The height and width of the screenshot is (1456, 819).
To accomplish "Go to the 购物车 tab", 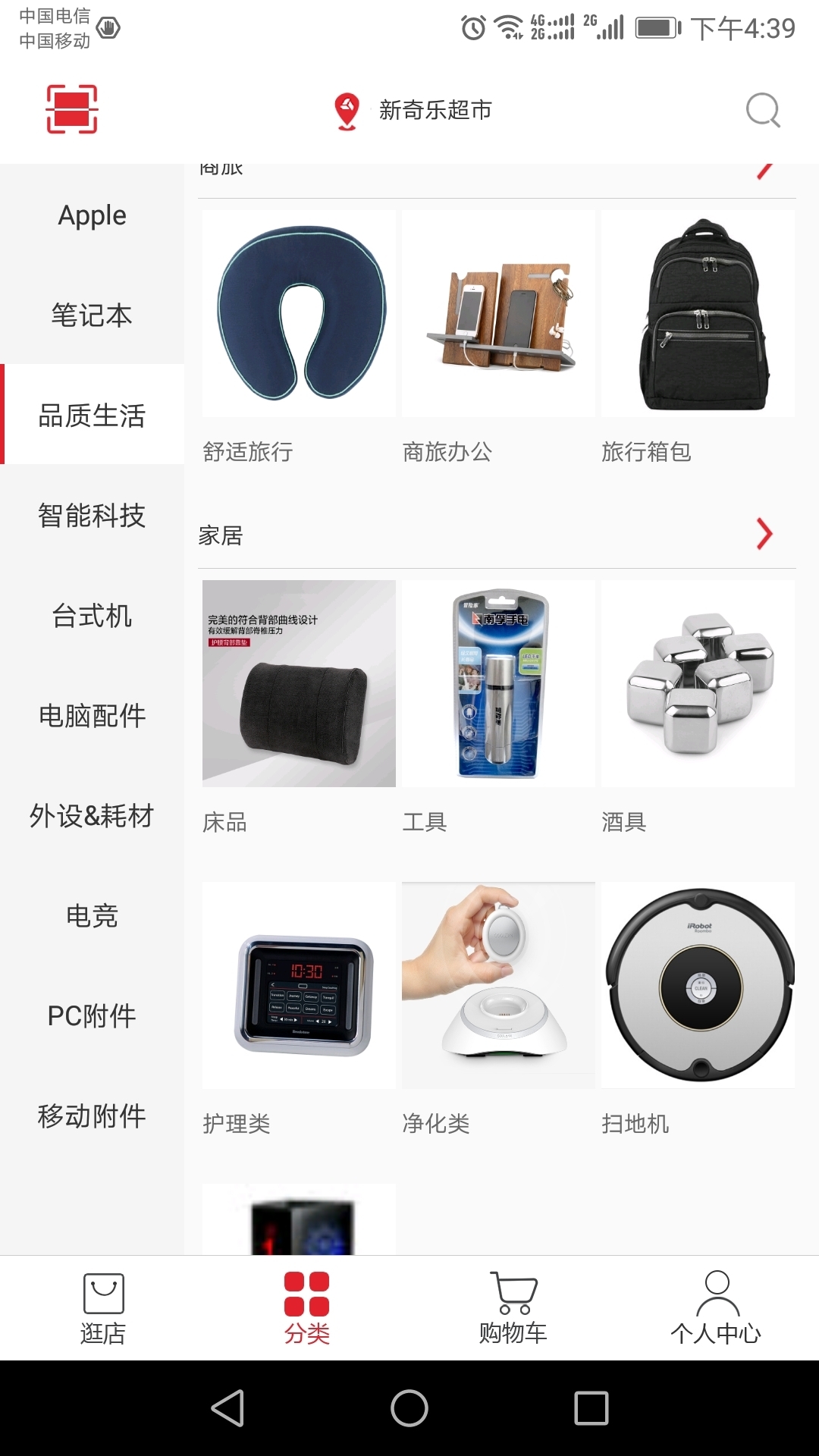I will 513,1308.
